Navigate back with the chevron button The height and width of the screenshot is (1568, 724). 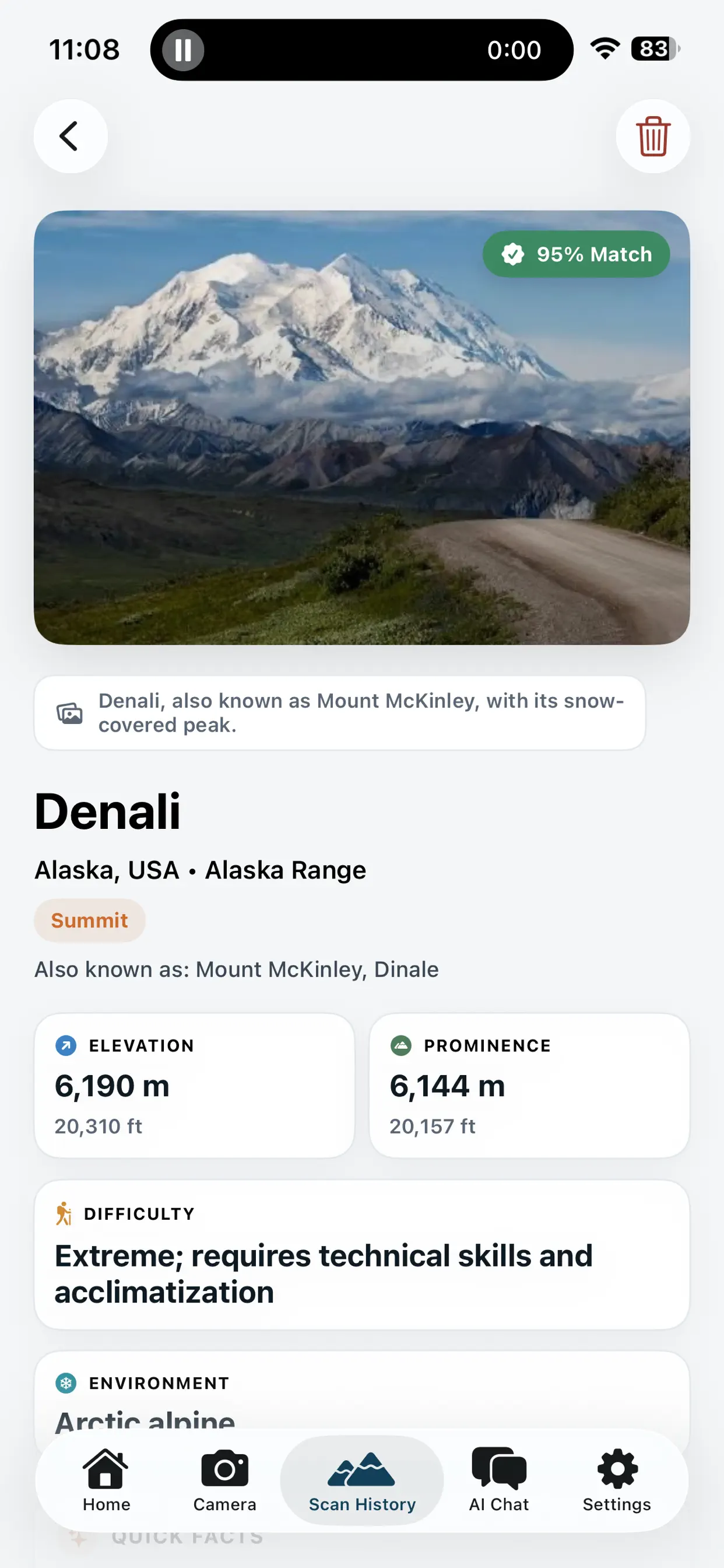coord(70,136)
